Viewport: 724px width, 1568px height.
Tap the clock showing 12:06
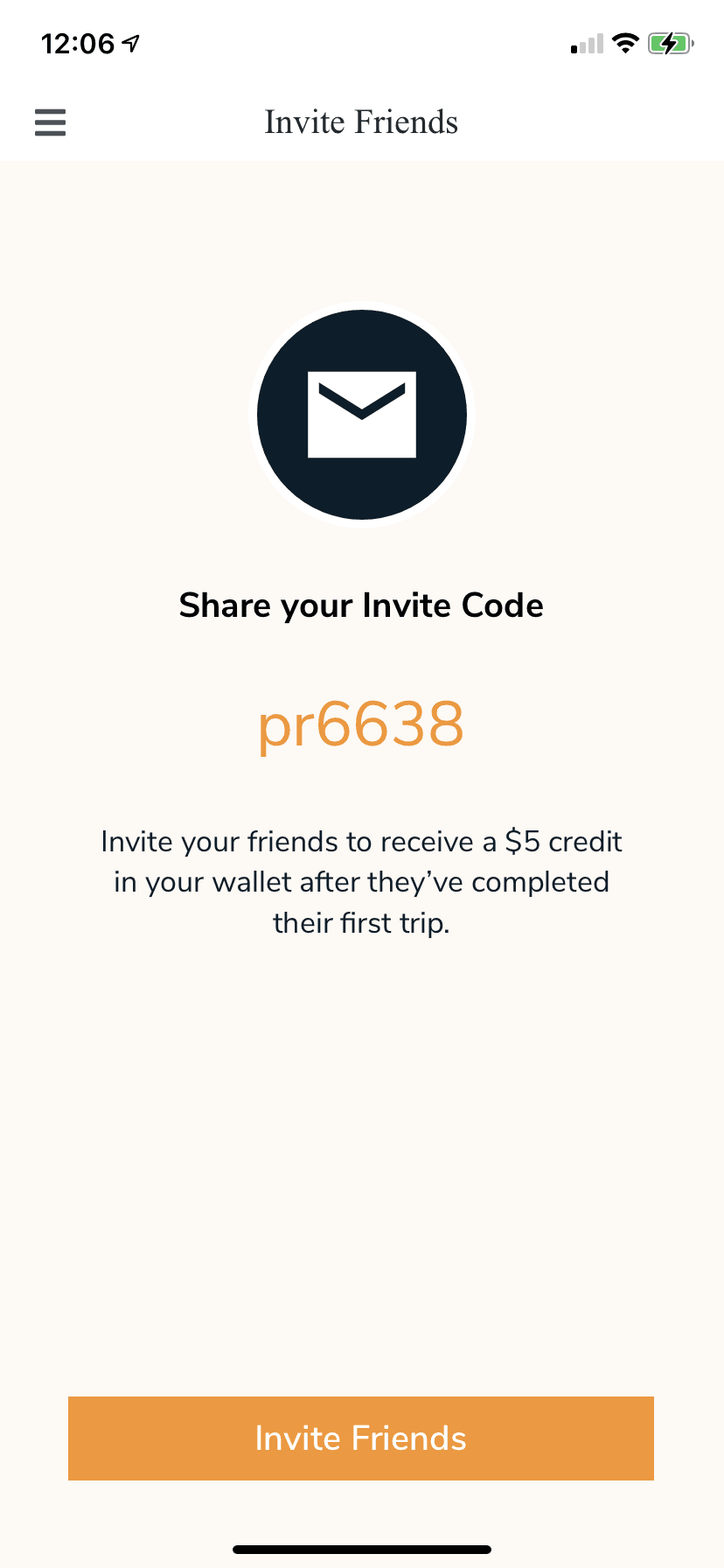(x=77, y=40)
